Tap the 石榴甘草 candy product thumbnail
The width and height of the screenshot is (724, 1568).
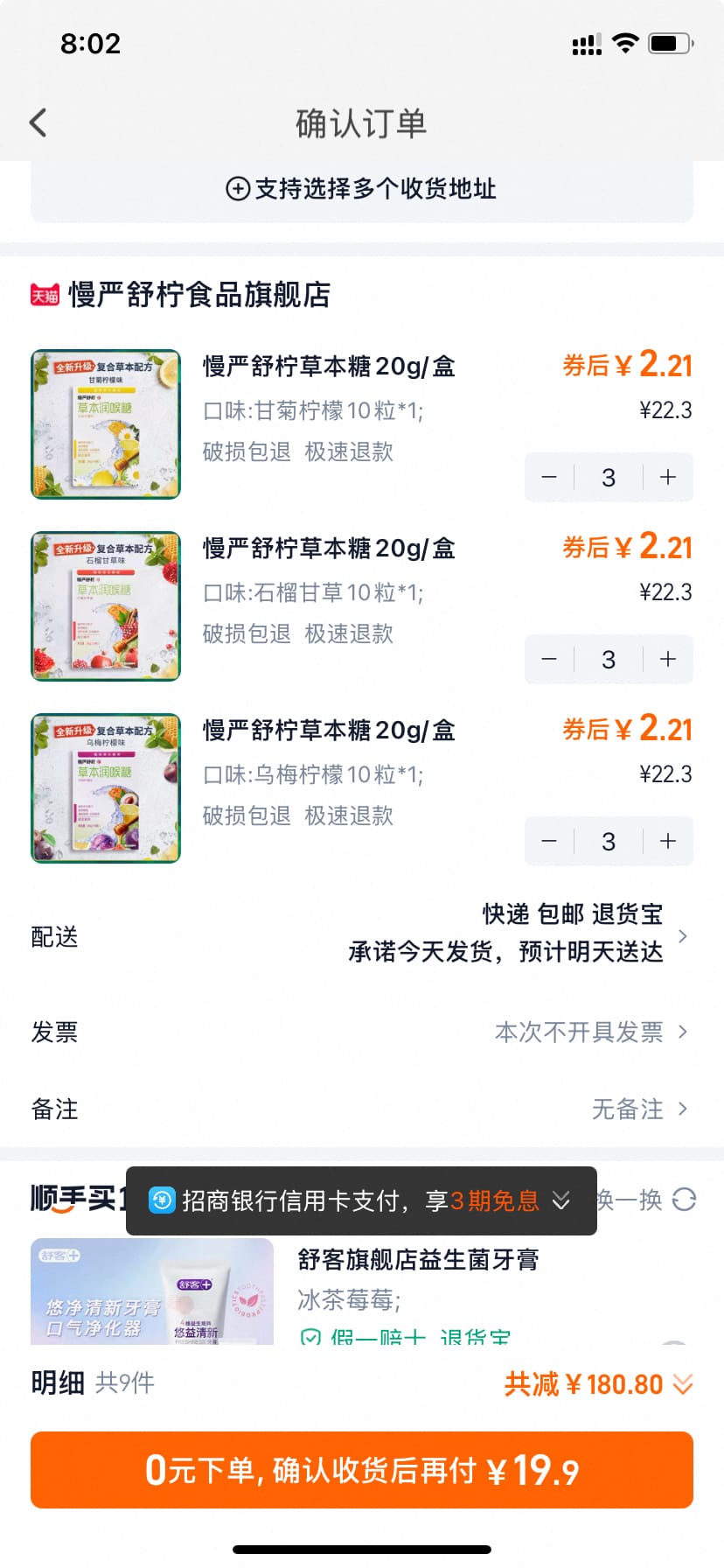[105, 605]
